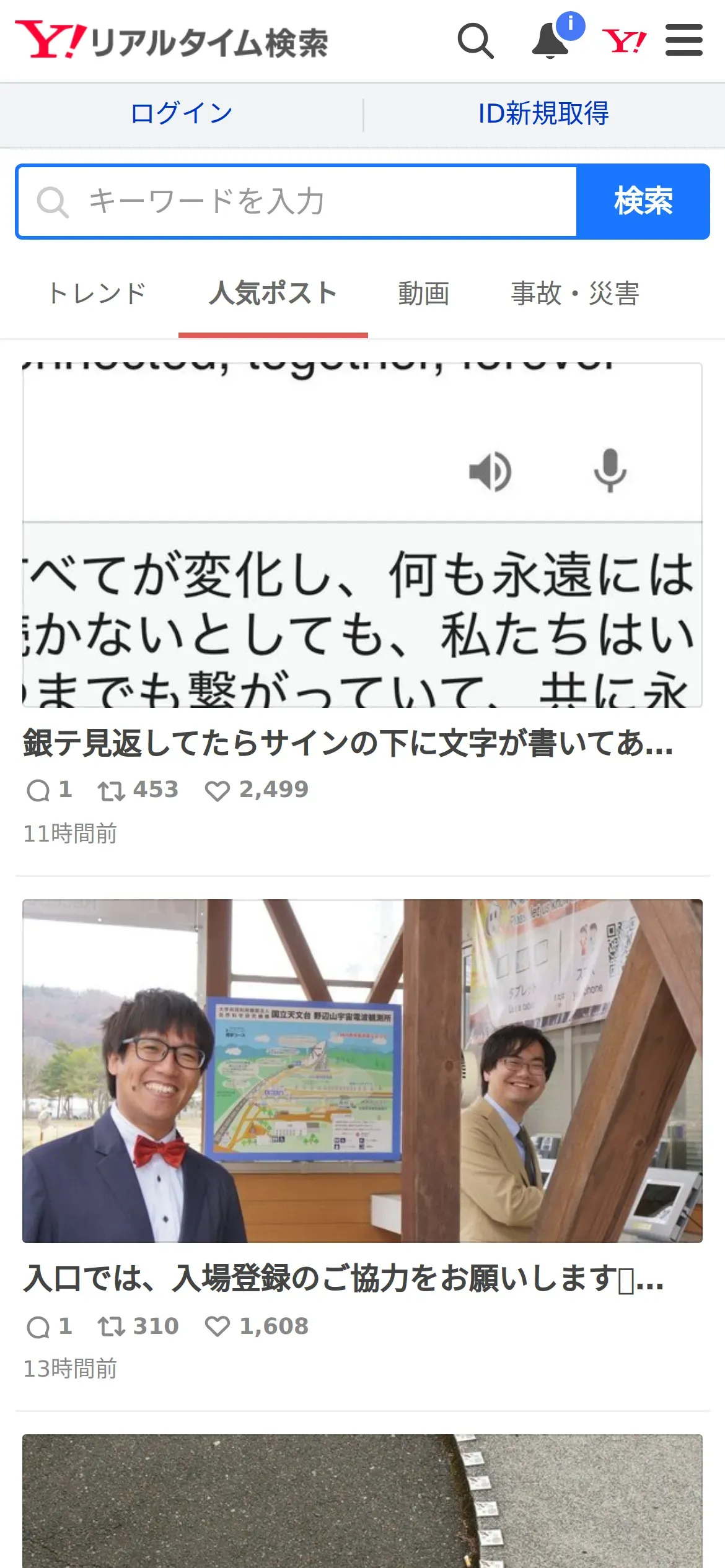Tap the ID新規取得 link
The width and height of the screenshot is (725, 1568).
click(543, 114)
